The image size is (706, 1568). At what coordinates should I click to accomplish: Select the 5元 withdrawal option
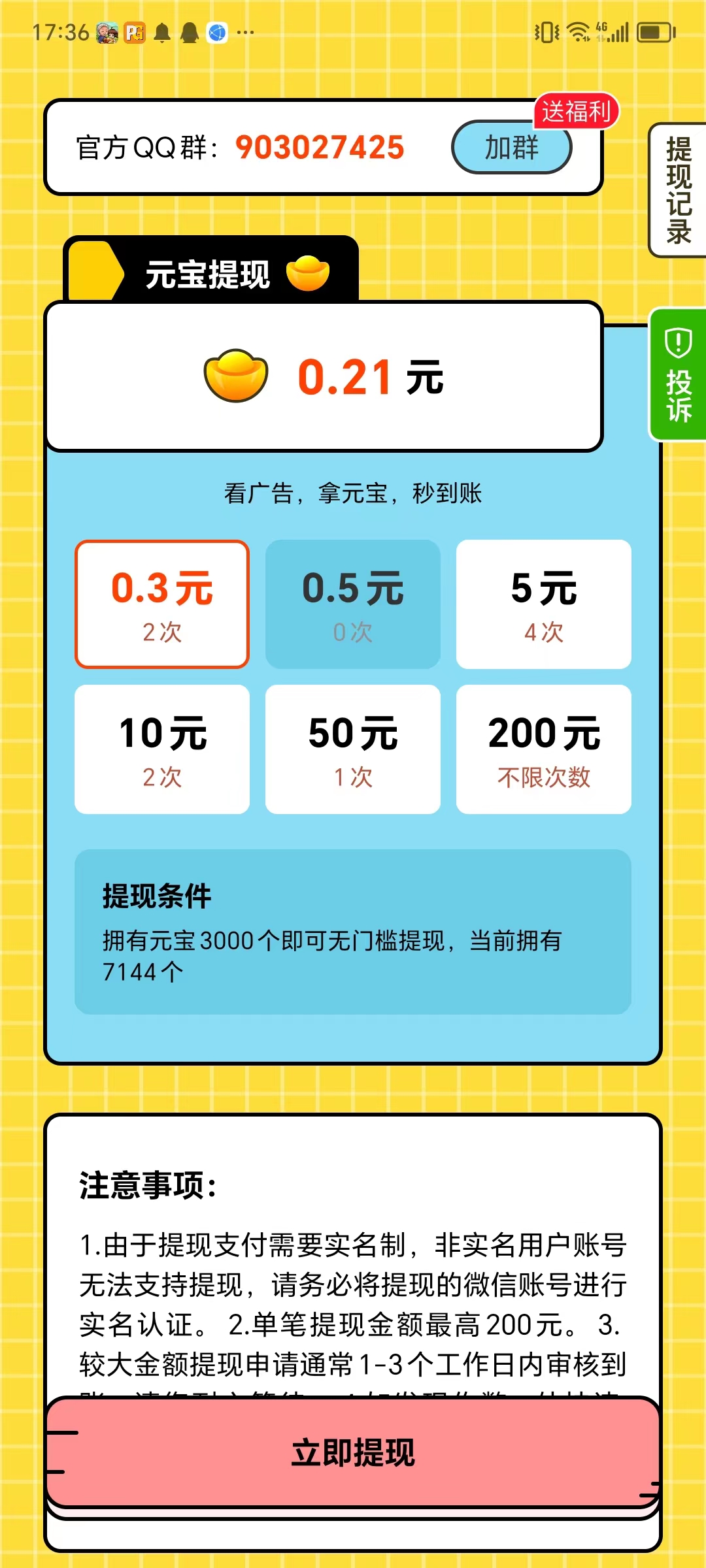click(x=543, y=603)
